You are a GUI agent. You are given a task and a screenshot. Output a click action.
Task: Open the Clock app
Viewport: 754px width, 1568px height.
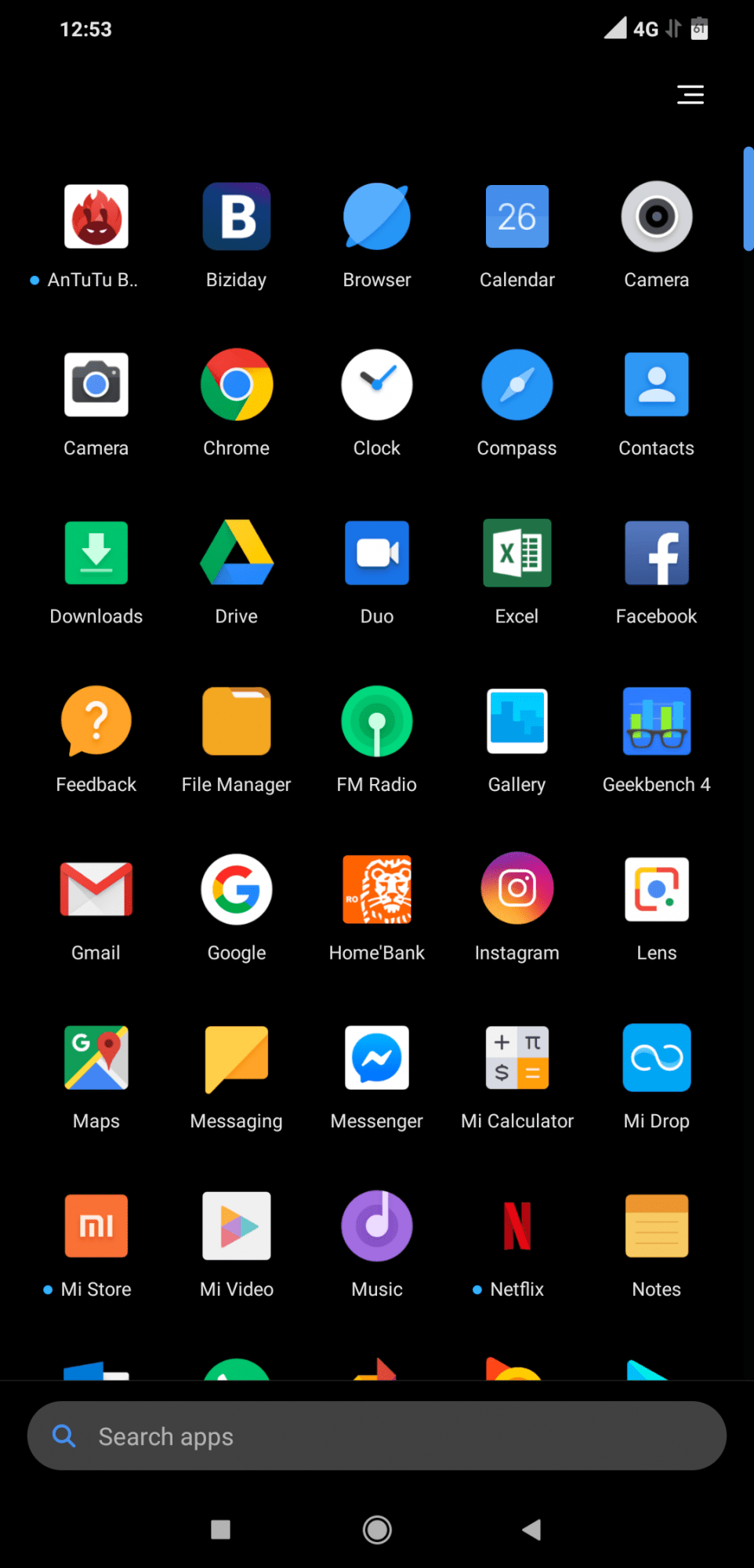point(376,385)
